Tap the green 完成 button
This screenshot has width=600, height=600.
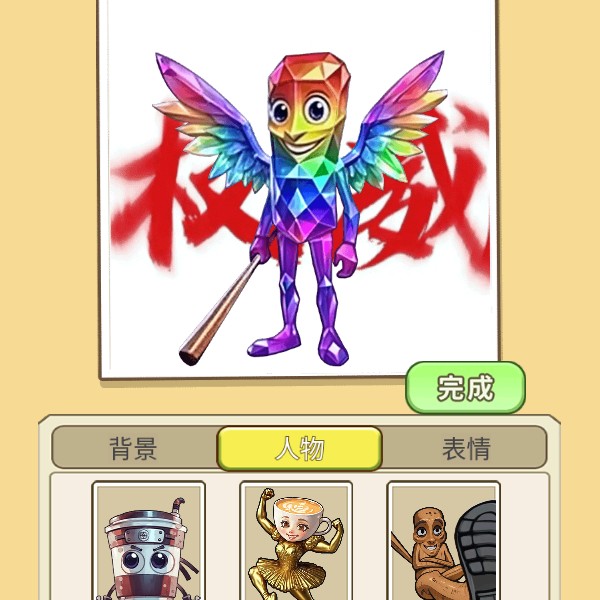(x=465, y=388)
